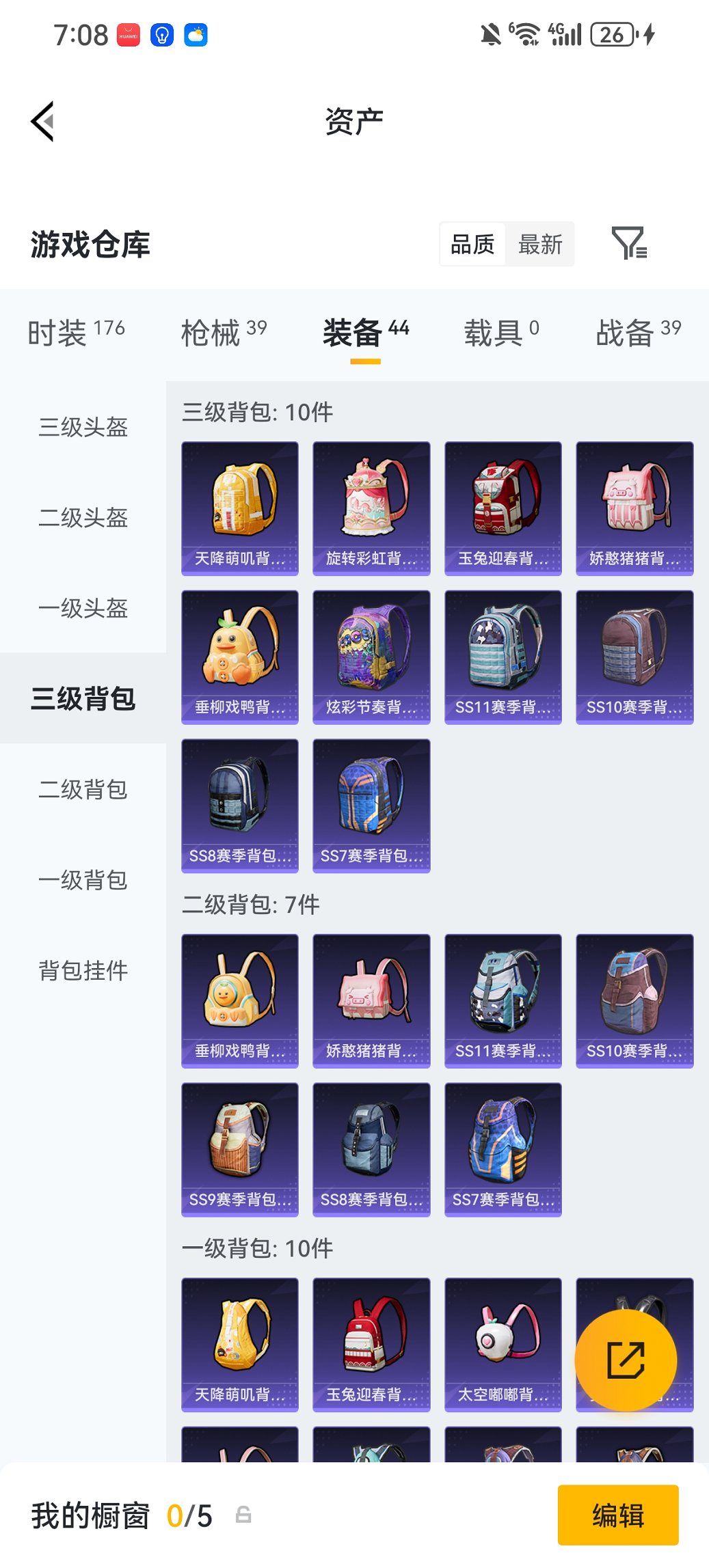Screen dimensions: 709x1568
Task: Tap the blue bulb icon in the status bar
Action: pyautogui.click(x=161, y=33)
